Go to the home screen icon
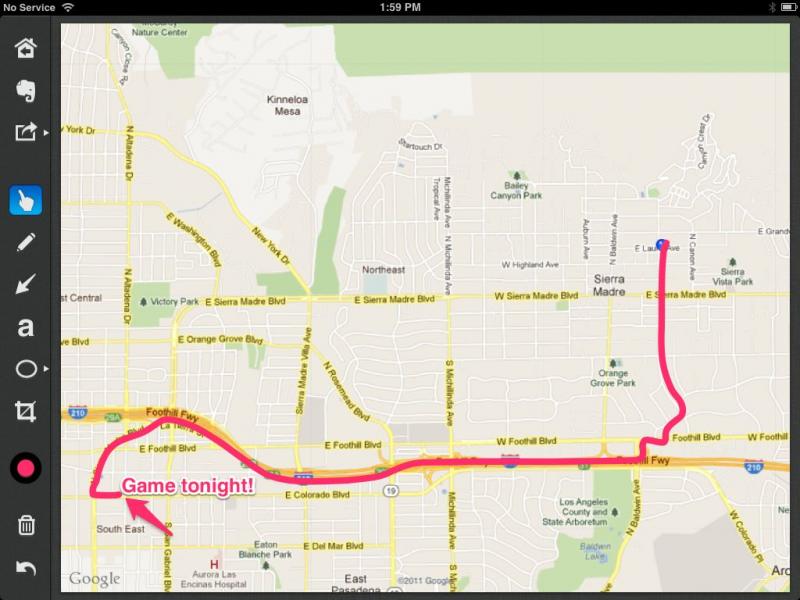800x600 pixels. tap(26, 49)
